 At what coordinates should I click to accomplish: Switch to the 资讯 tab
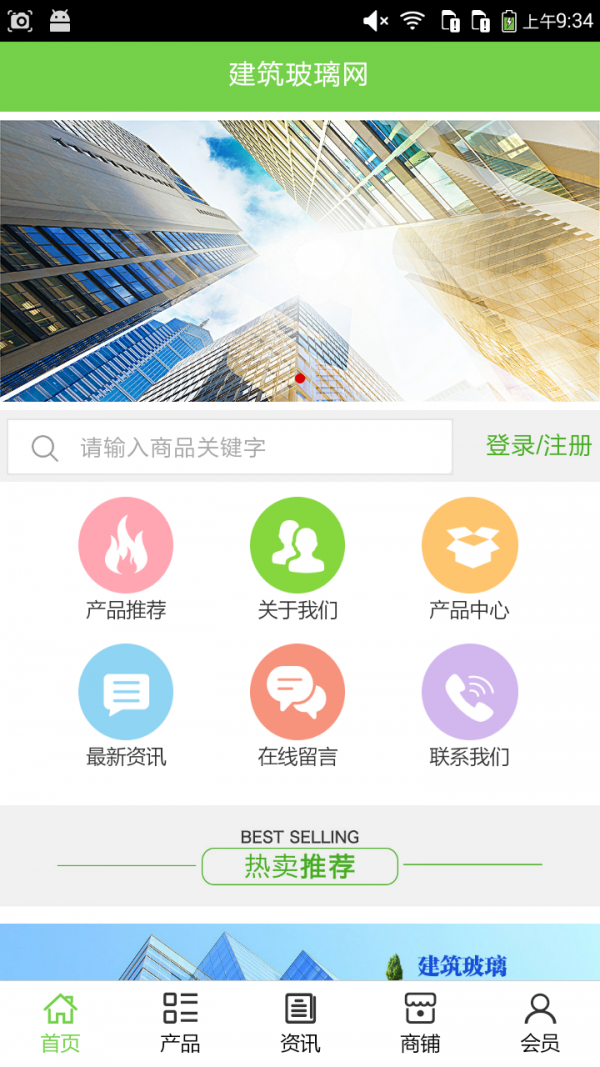coord(300,1022)
